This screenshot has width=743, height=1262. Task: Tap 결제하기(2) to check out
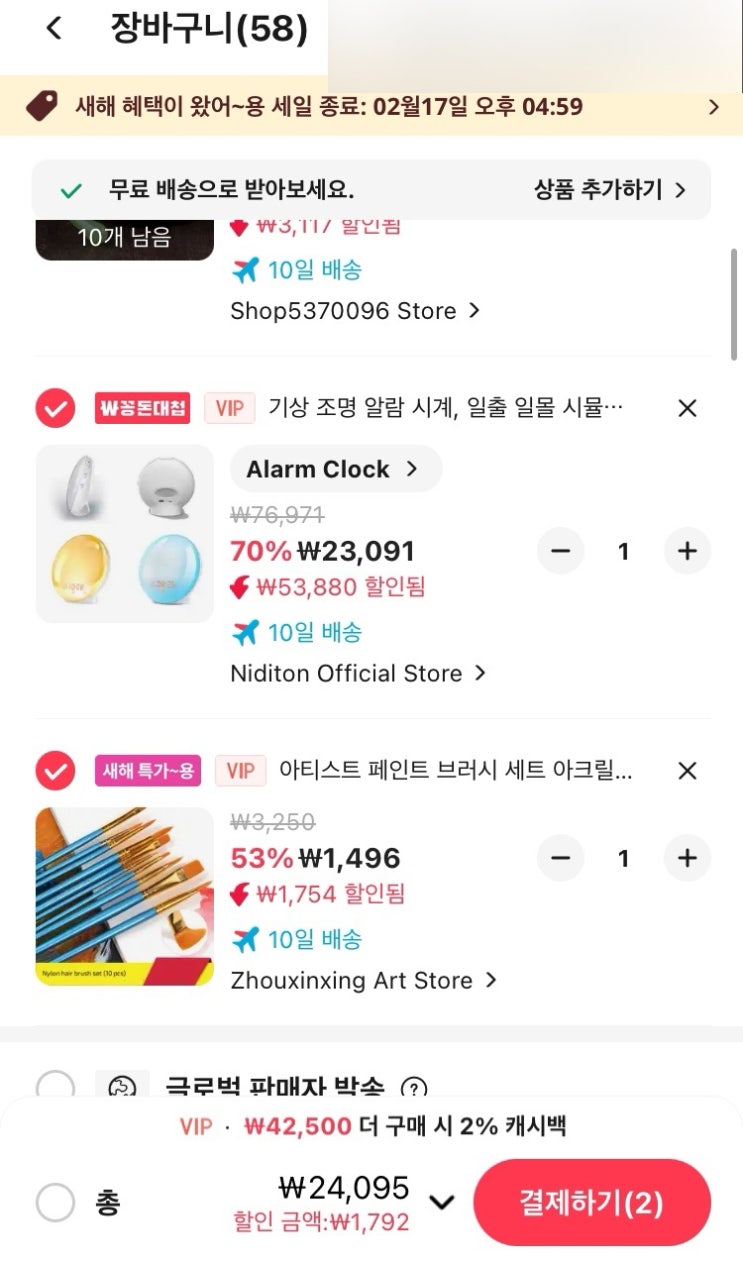[591, 1202]
